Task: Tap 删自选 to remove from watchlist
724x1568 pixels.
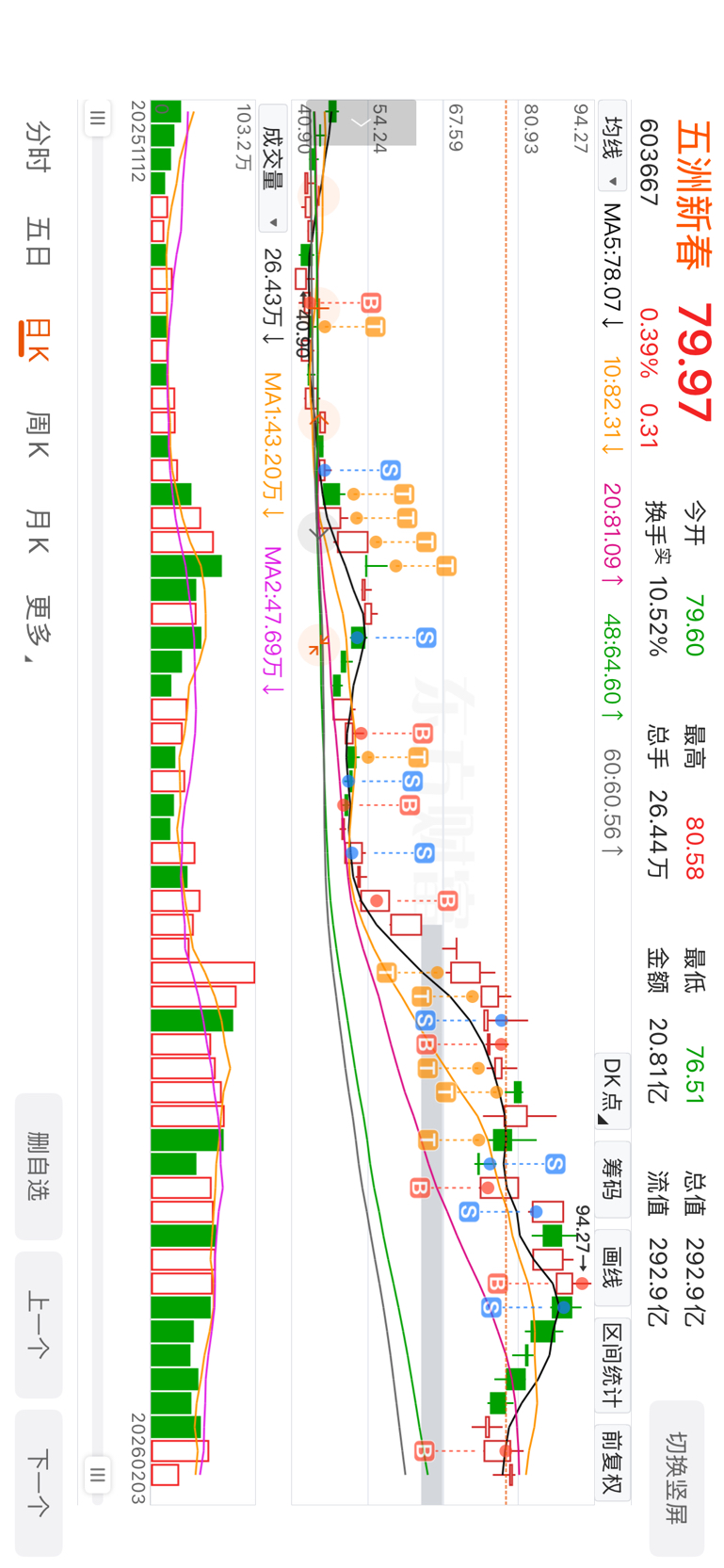Action: [x=39, y=1166]
